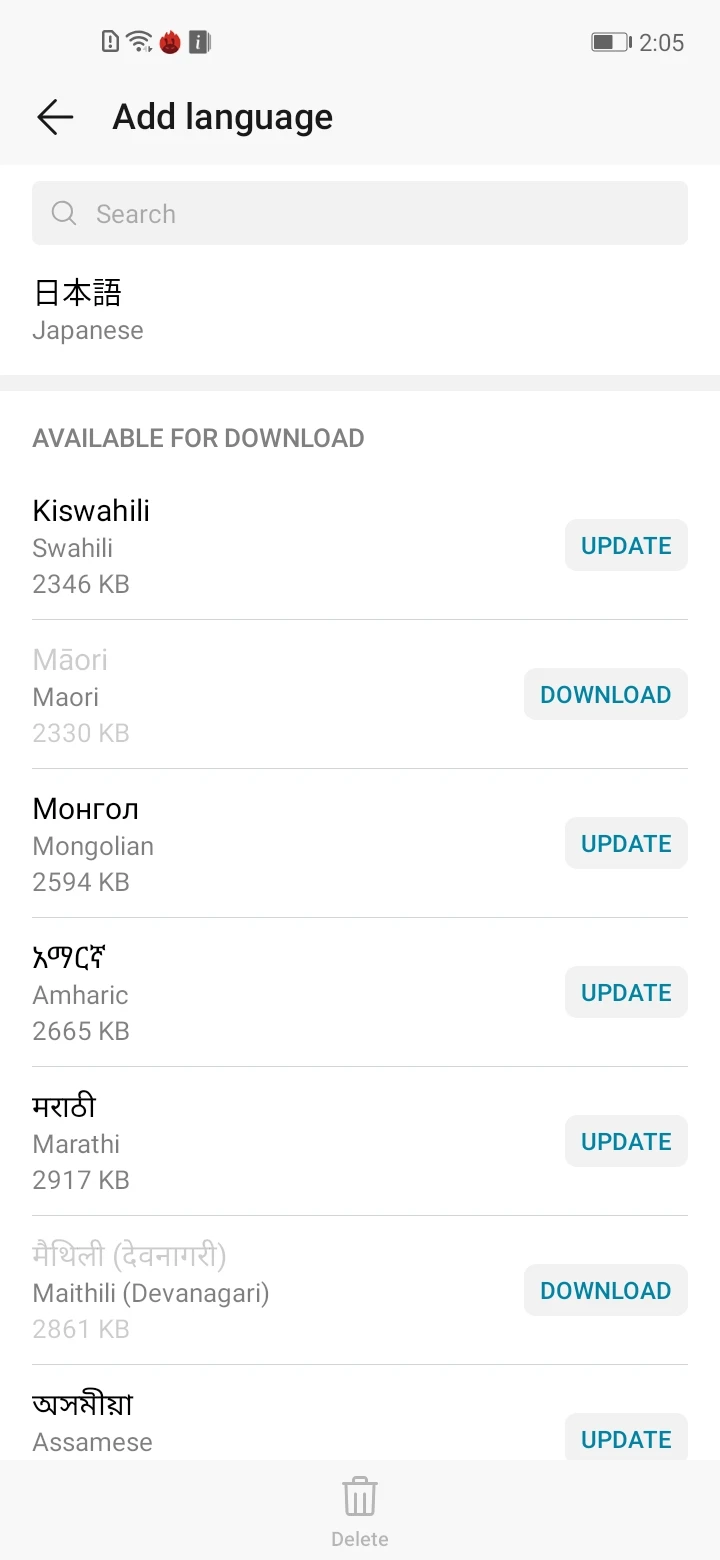Update the Mongolian language pack
This screenshot has width=720, height=1560.
(x=626, y=843)
